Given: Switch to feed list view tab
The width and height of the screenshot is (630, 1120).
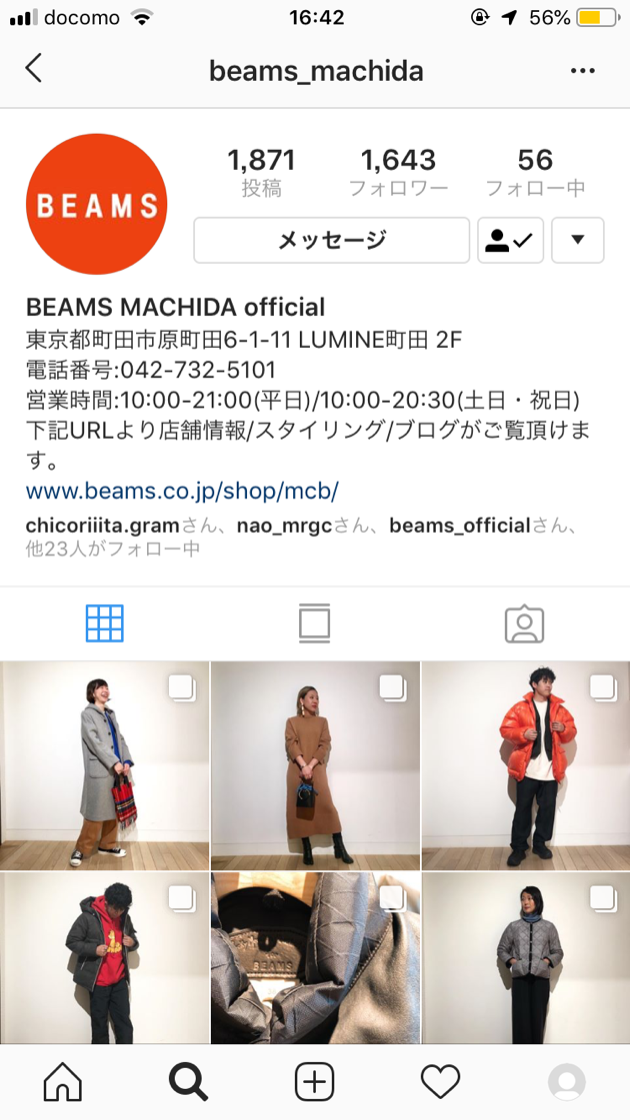Looking at the screenshot, I should (x=315, y=623).
